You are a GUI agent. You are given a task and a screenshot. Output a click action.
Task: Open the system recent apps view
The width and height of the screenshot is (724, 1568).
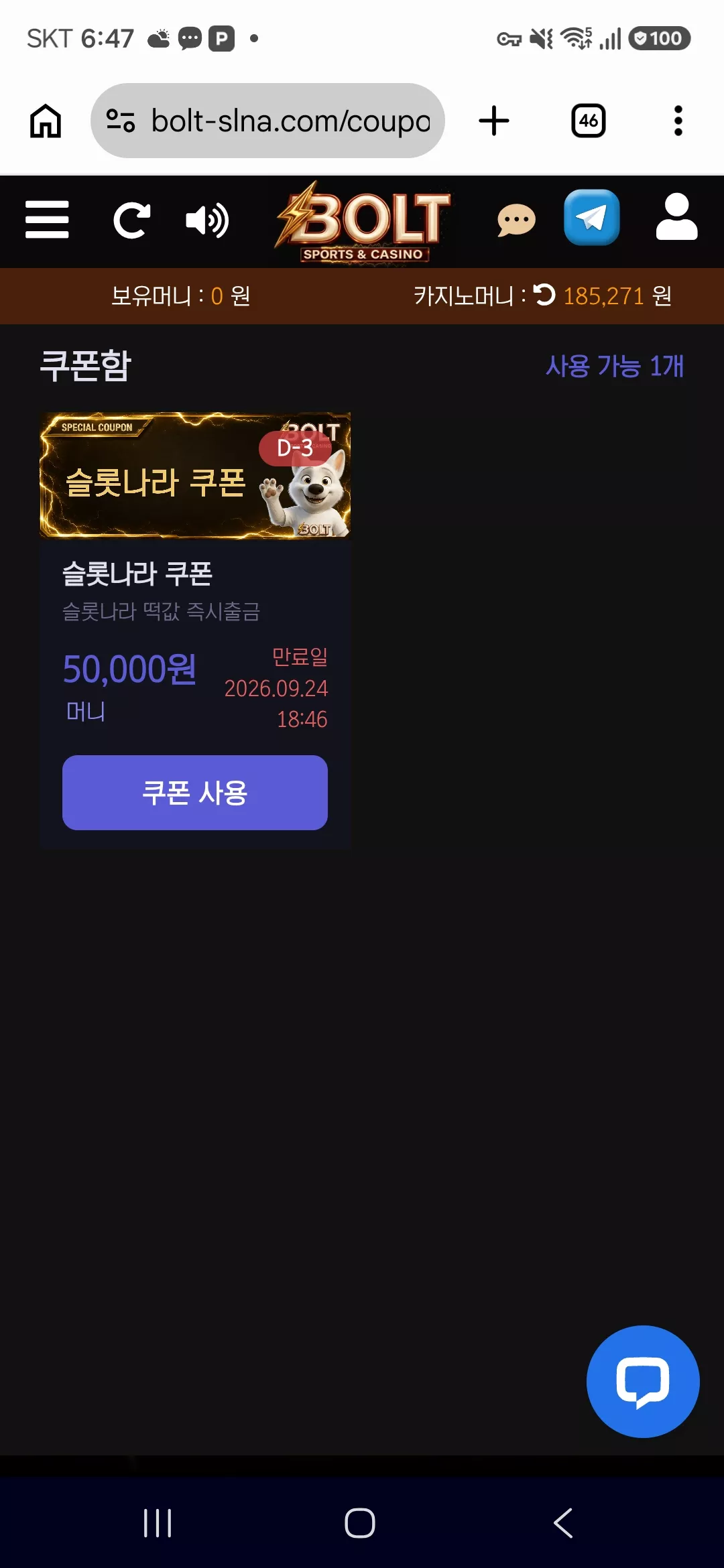click(158, 1523)
